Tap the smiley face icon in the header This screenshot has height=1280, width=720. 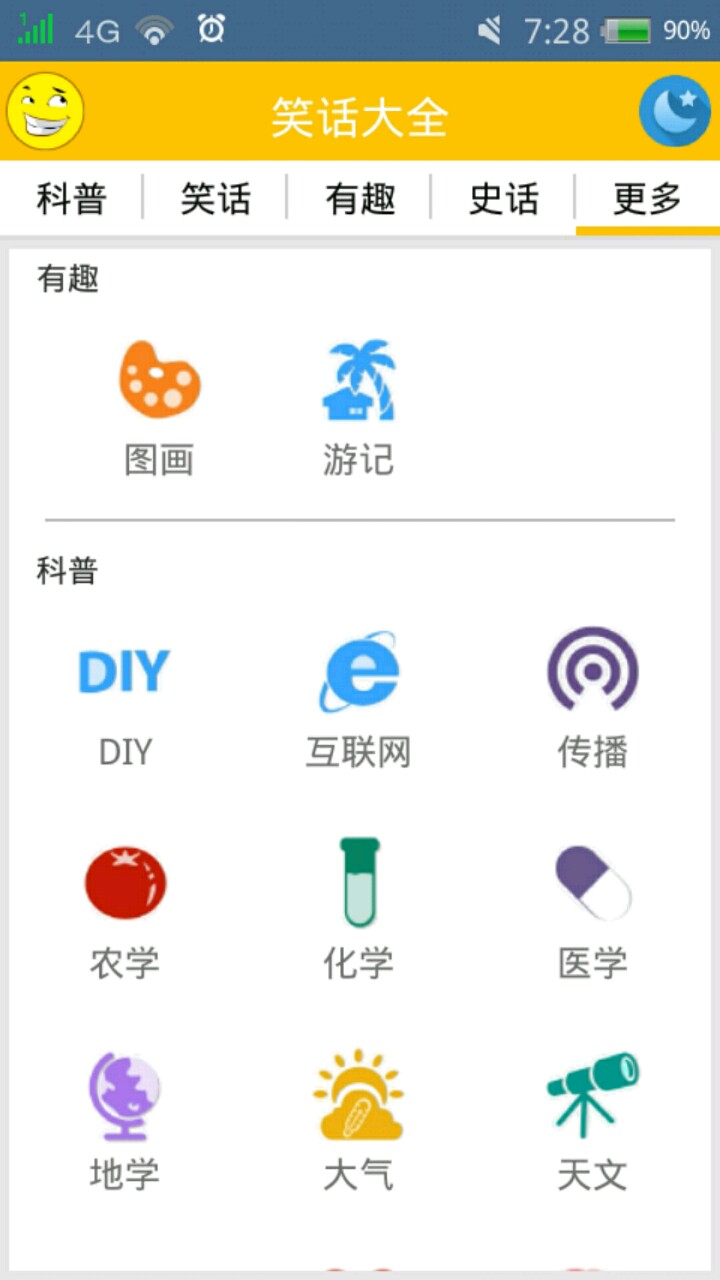(x=46, y=111)
